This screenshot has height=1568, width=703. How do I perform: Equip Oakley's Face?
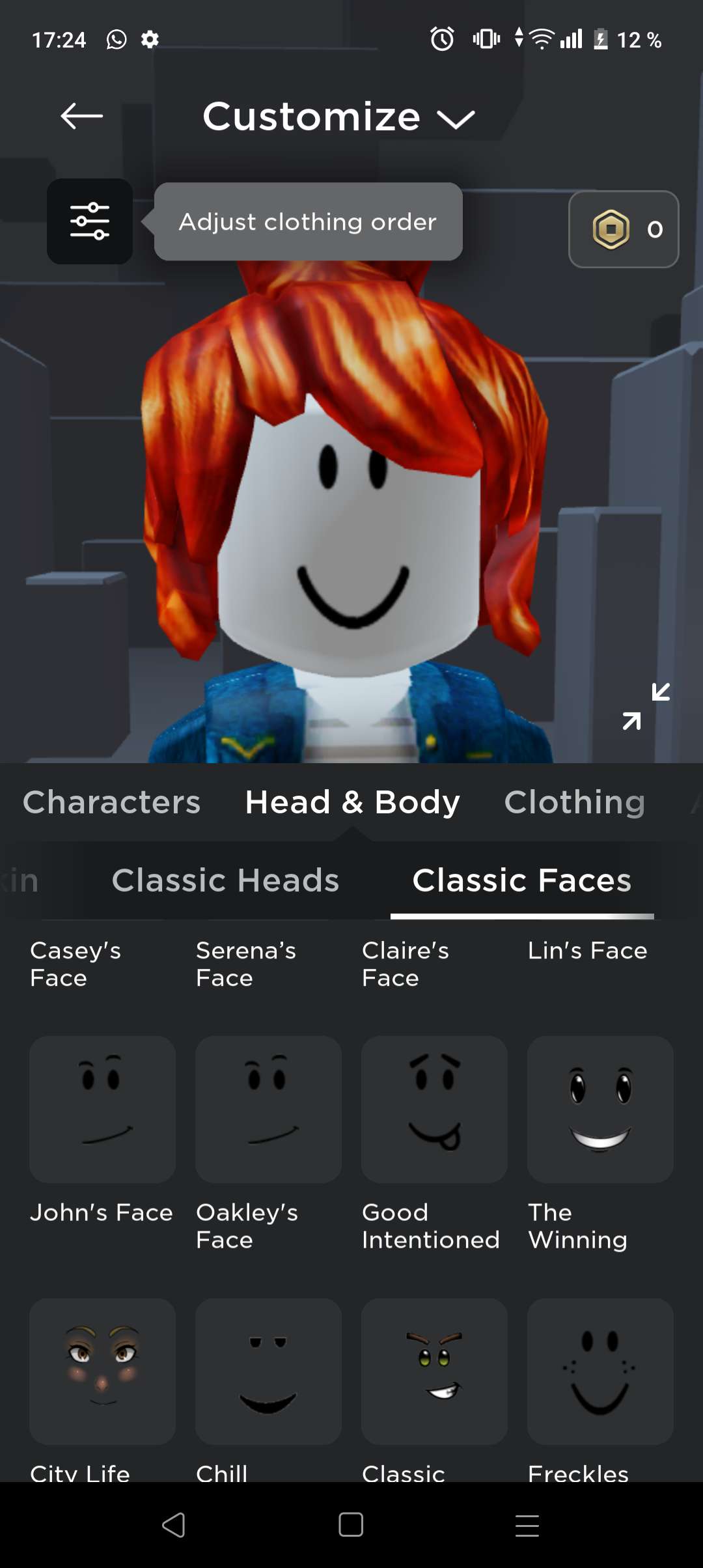[x=268, y=1110]
